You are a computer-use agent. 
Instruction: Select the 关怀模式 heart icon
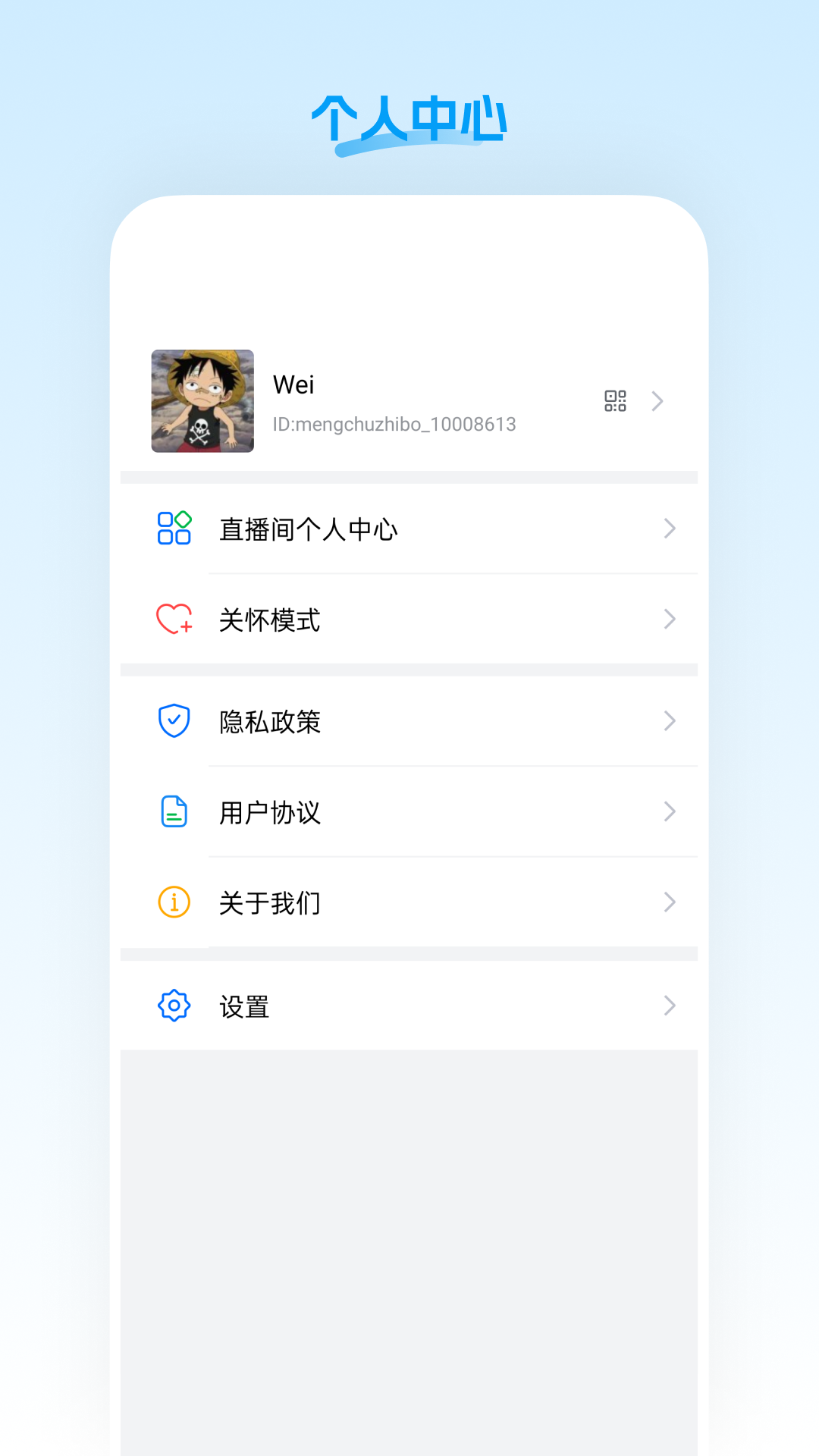tap(174, 620)
